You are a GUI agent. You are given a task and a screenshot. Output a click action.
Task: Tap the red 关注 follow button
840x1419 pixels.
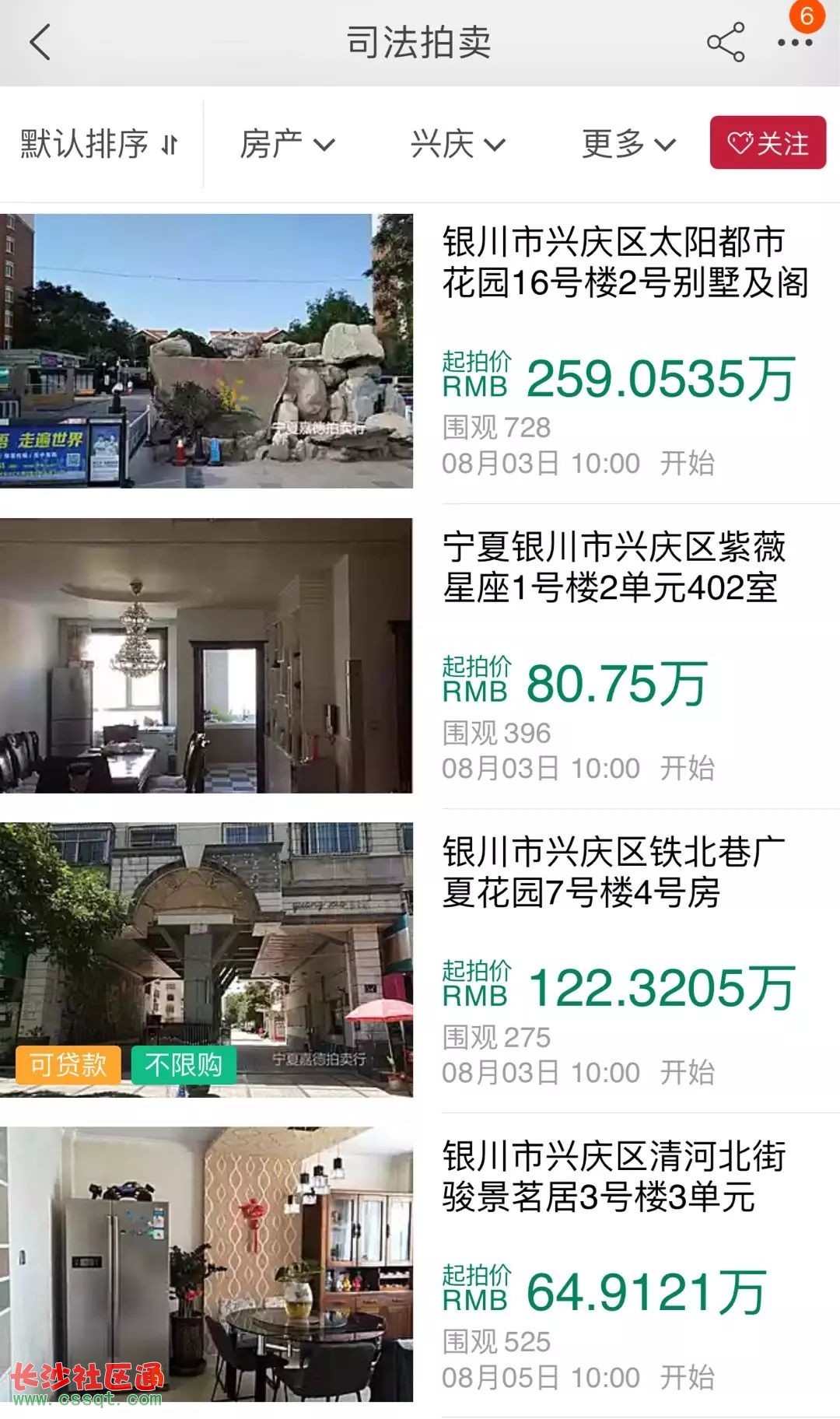[768, 142]
